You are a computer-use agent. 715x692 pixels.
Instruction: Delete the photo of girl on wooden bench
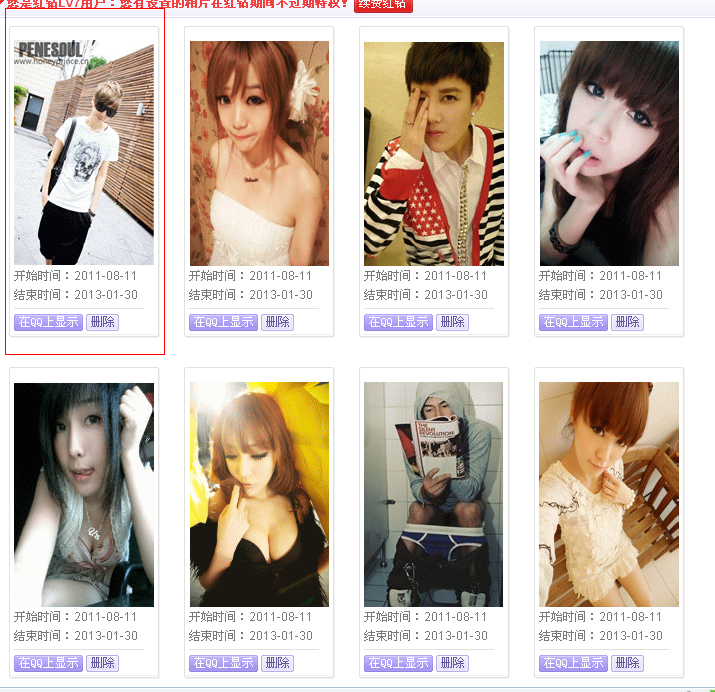pos(627,663)
